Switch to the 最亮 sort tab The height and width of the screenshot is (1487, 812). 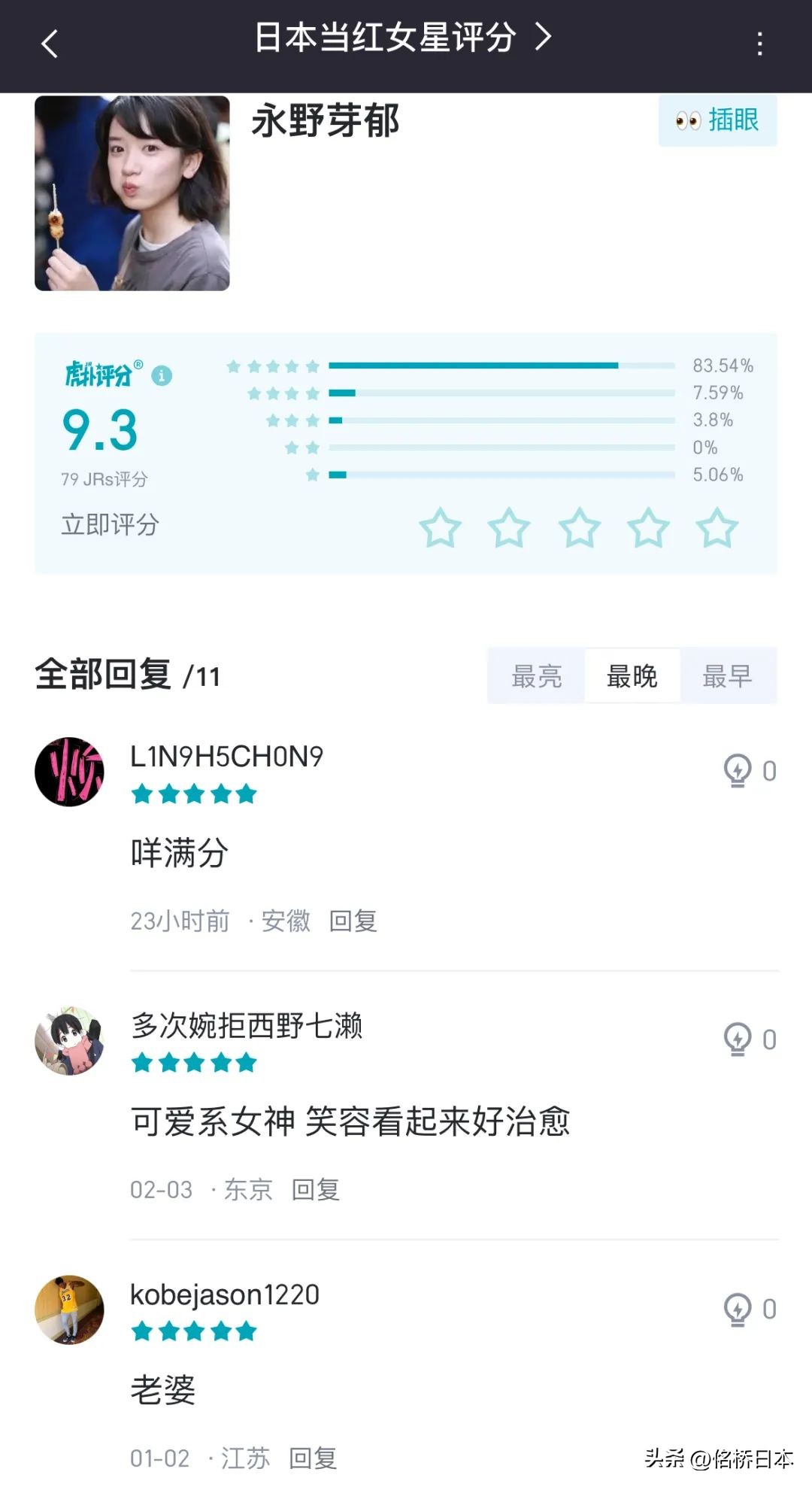(x=536, y=676)
